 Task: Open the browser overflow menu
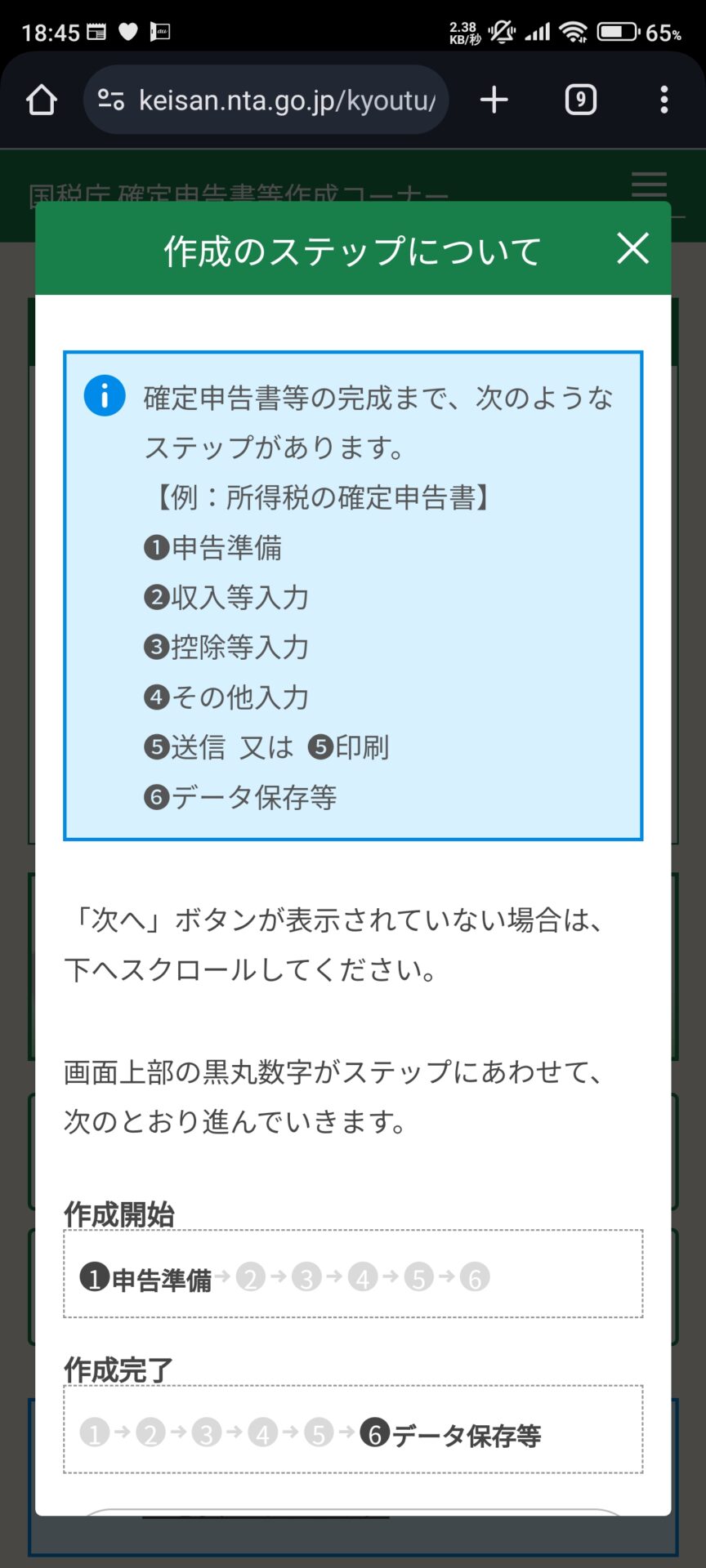click(664, 100)
